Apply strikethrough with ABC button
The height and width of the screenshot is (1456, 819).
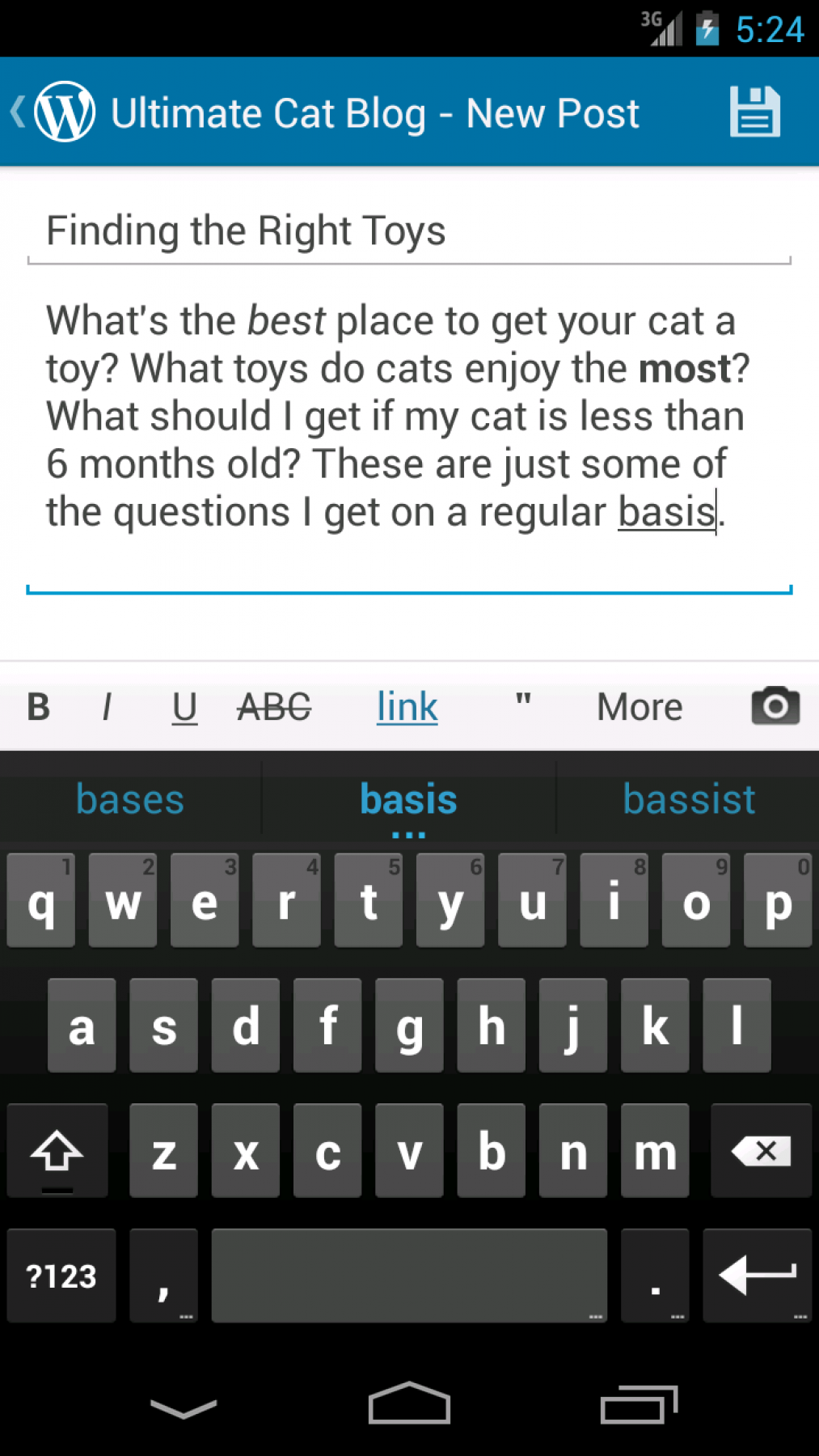[x=274, y=707]
